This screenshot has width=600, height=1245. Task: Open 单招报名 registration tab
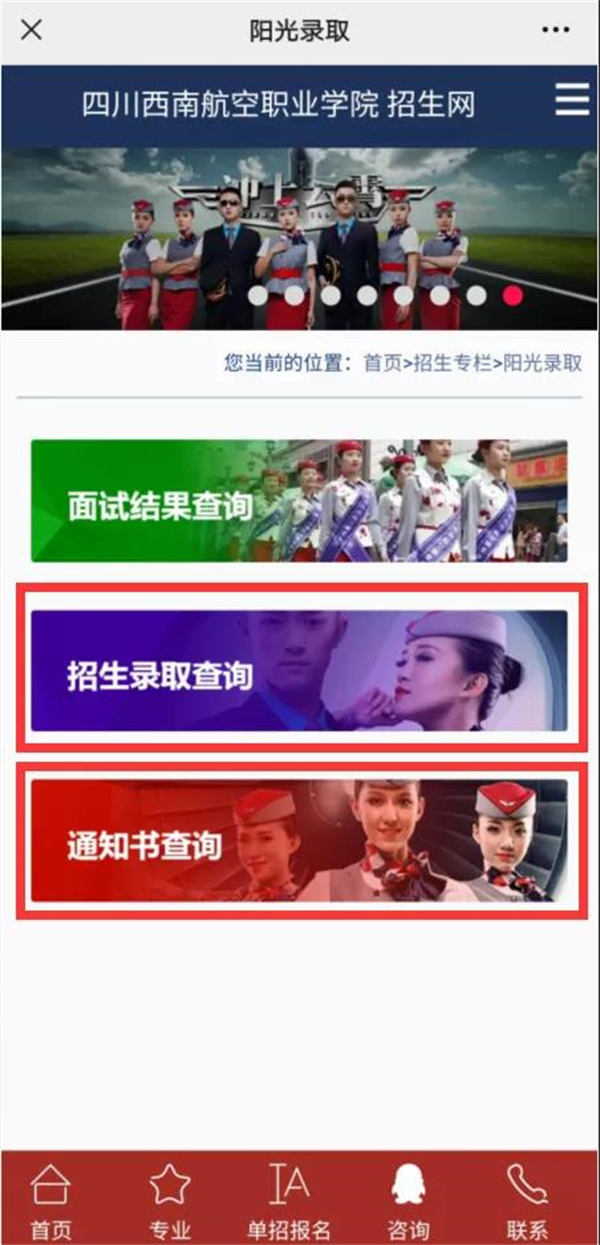289,1200
